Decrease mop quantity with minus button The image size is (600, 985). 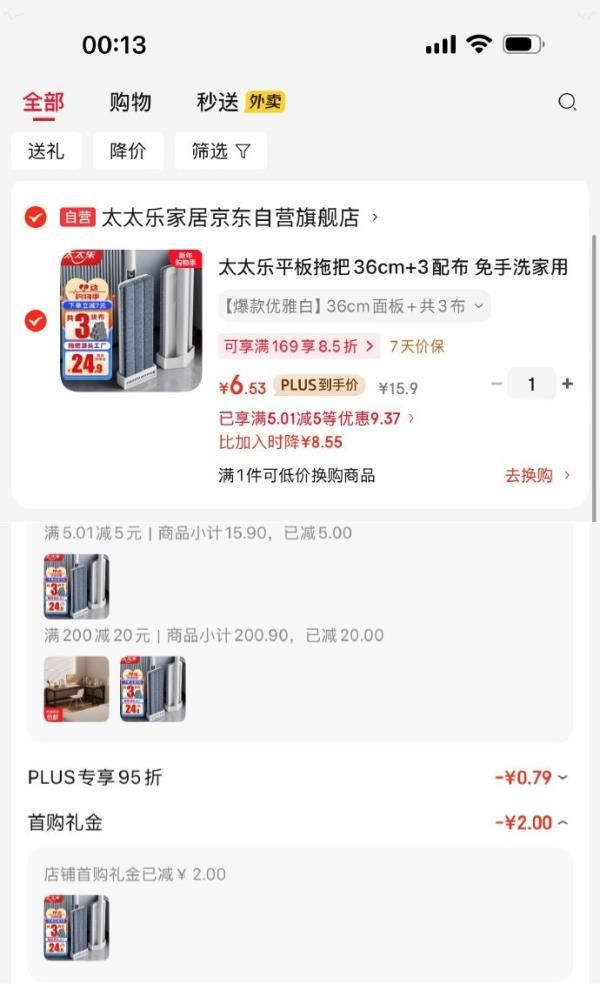click(496, 384)
